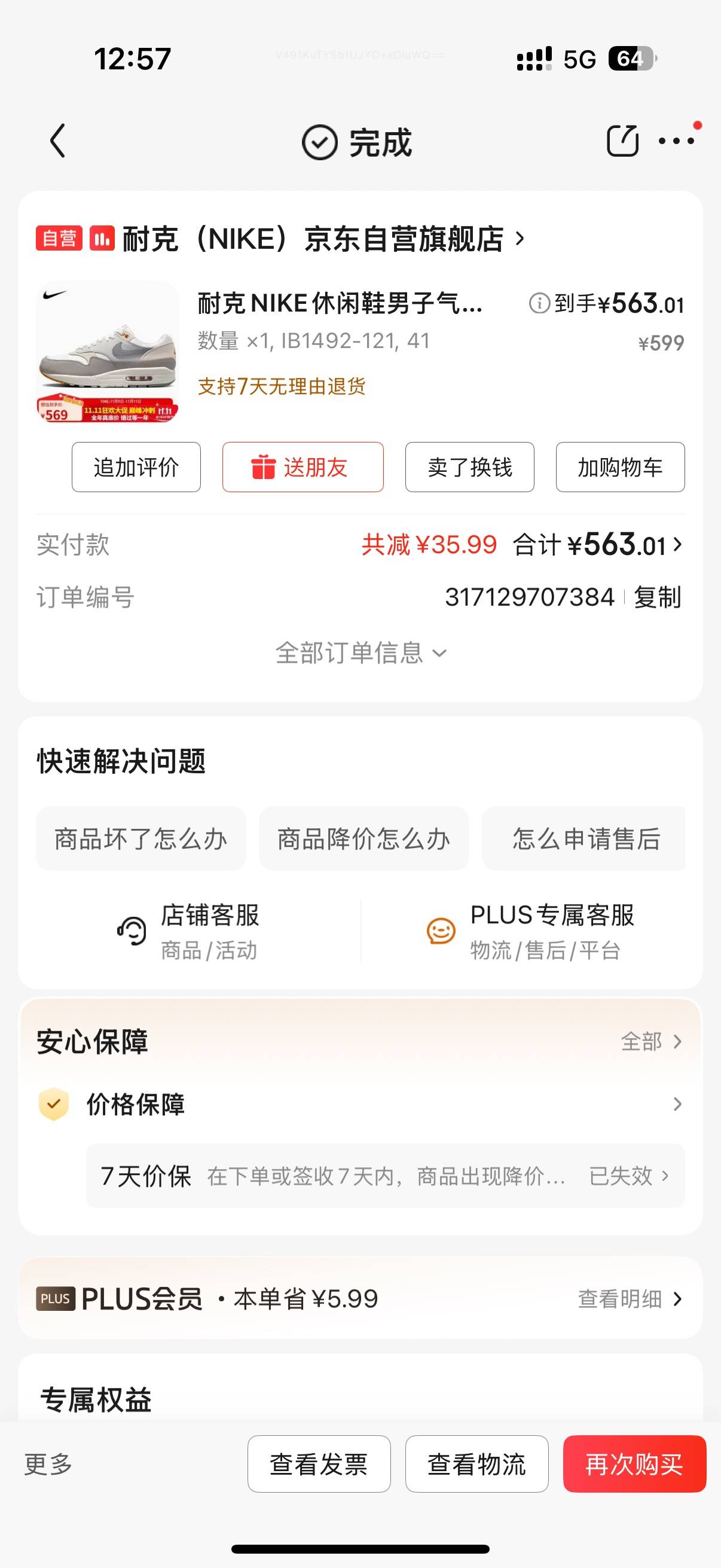The height and width of the screenshot is (1568, 721).
Task: Select the 商品坏了怎么办 chip
Action: point(140,839)
